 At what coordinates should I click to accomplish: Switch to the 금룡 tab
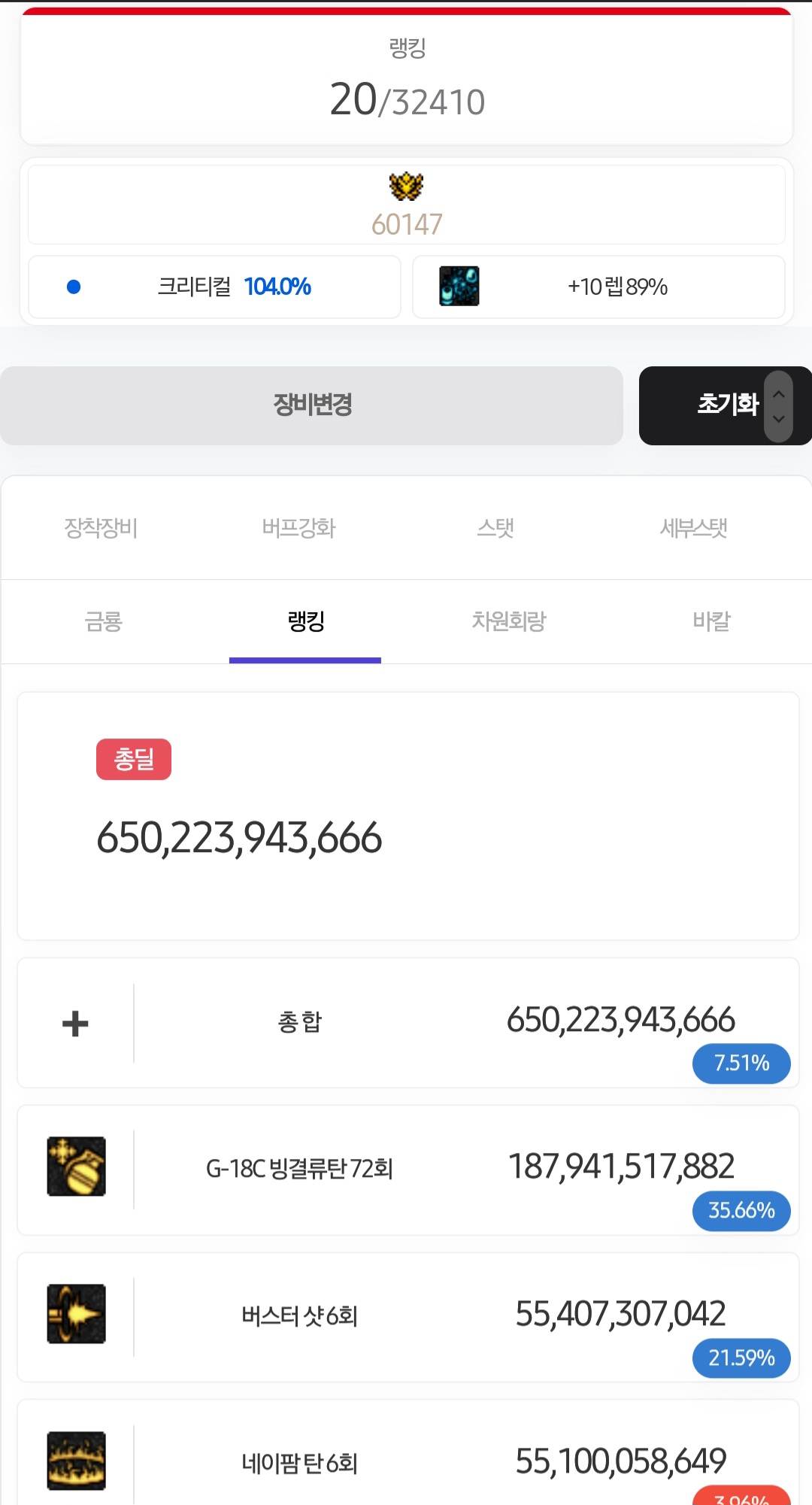103,622
